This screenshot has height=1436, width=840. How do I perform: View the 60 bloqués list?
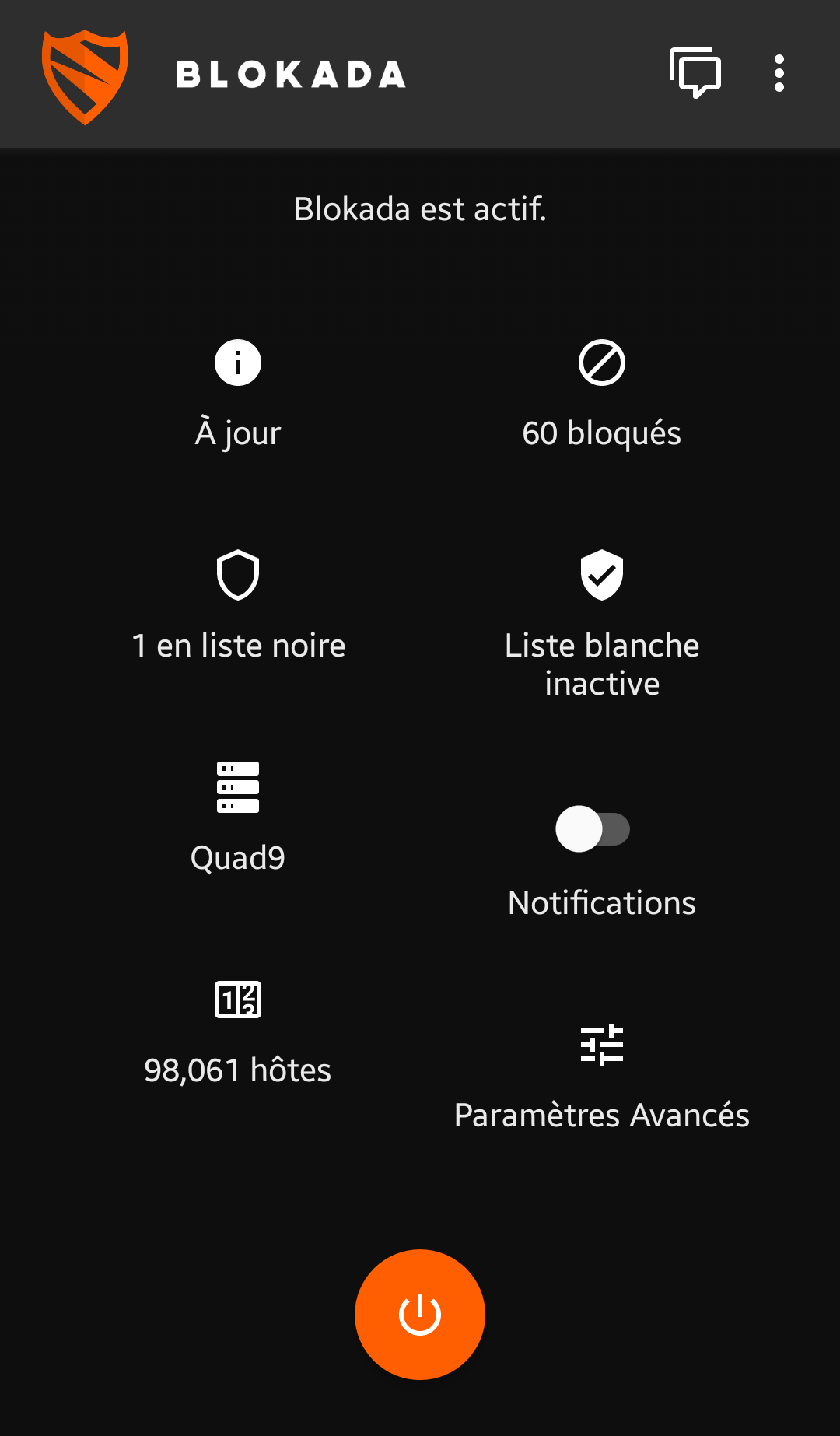click(601, 394)
